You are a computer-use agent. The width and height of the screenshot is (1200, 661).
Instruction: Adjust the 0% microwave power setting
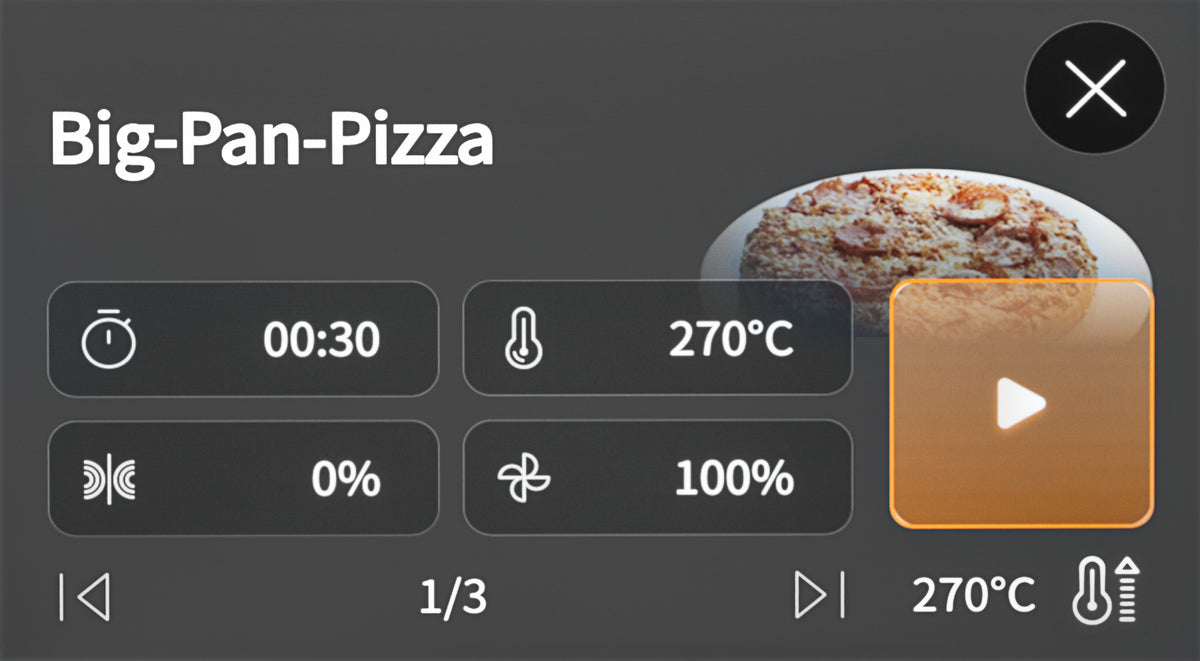coord(243,479)
